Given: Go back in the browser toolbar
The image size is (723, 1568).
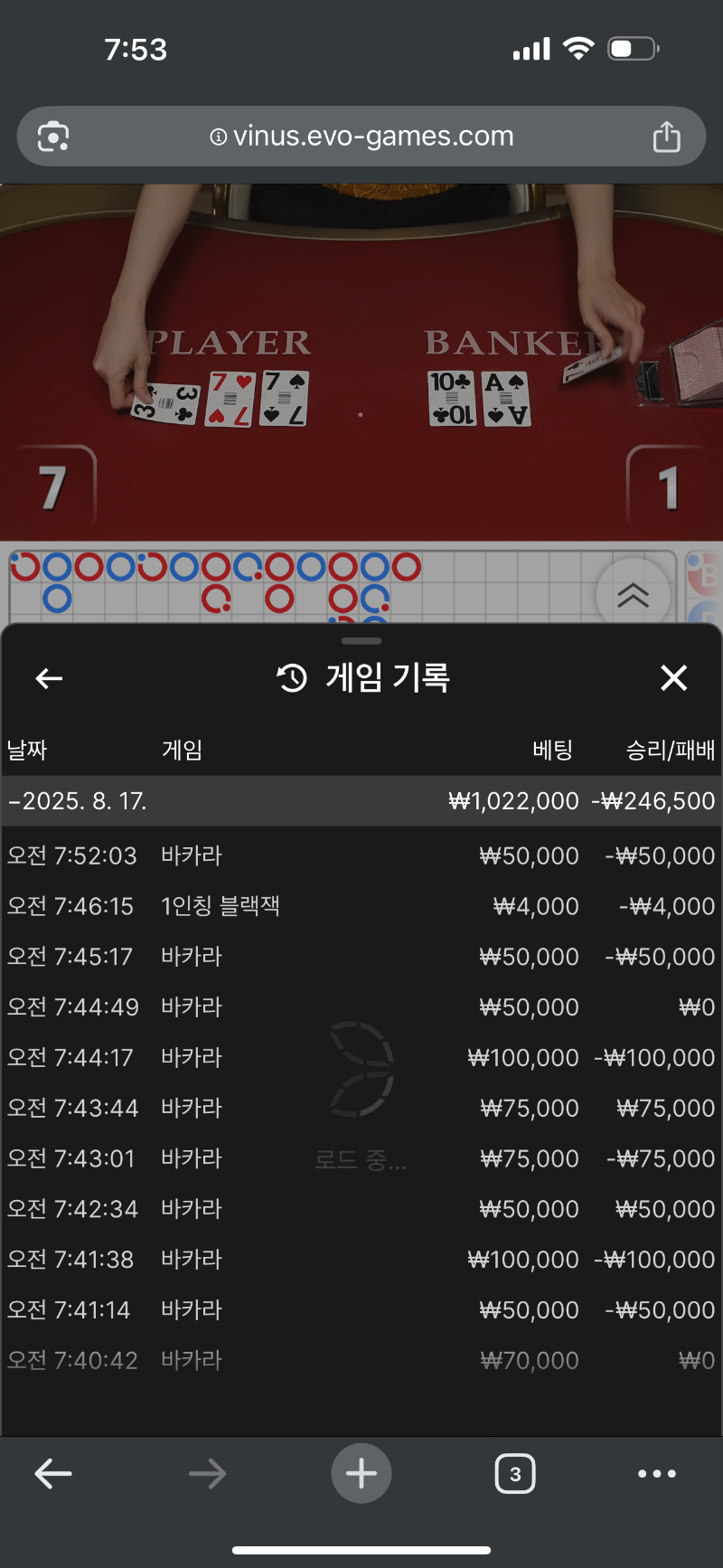Looking at the screenshot, I should (x=53, y=1474).
